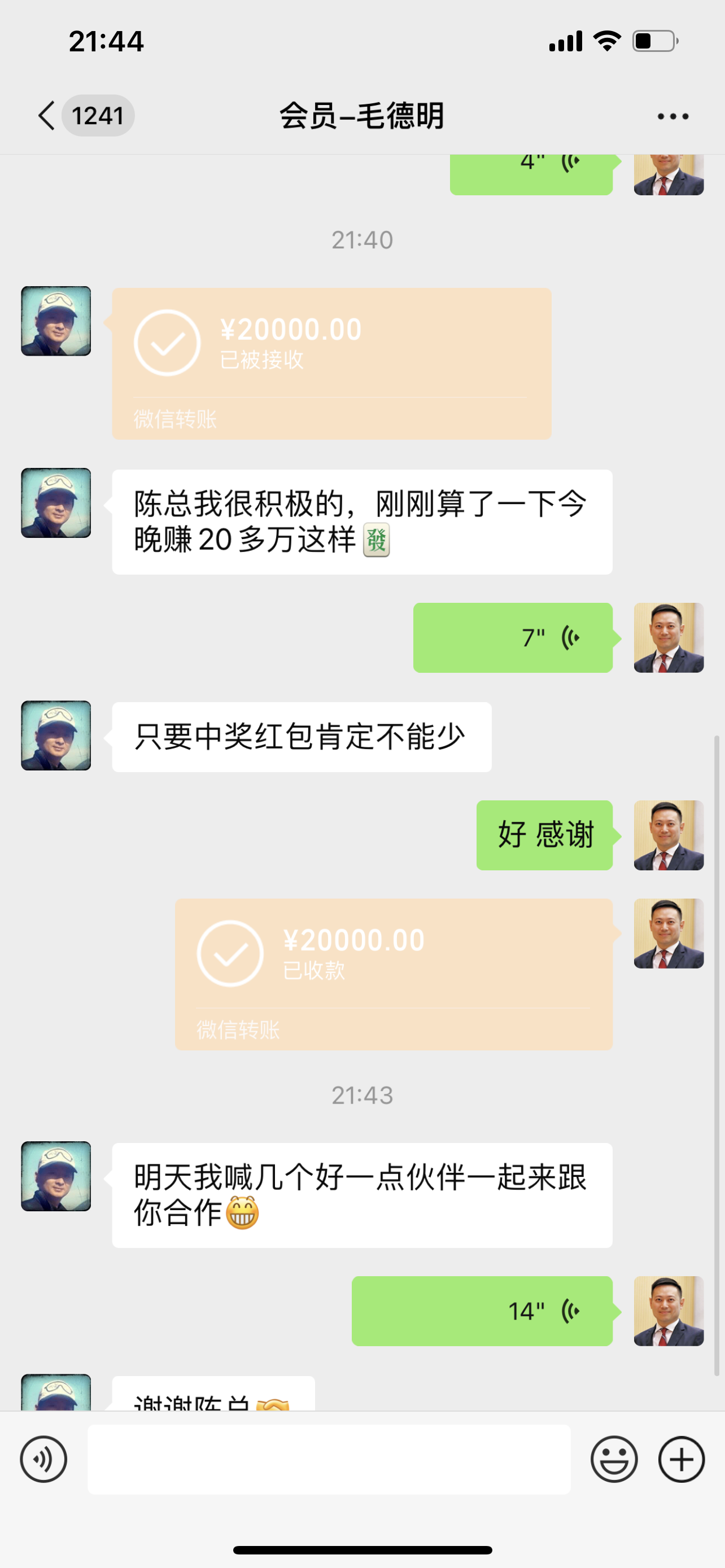Open own profile avatar beside 好 感谢
Image resolution: width=725 pixels, height=1568 pixels.
[x=669, y=835]
